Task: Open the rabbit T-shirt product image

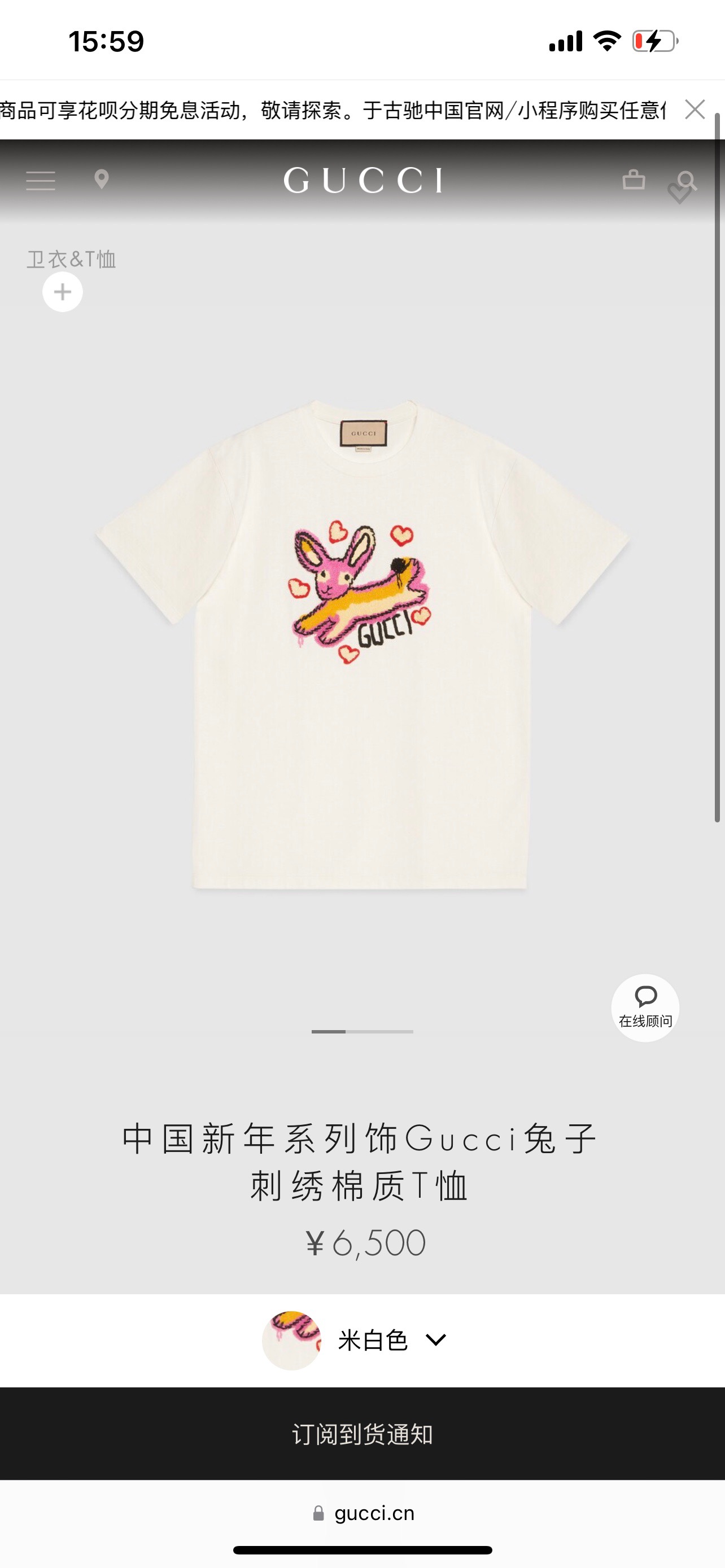Action: (362, 645)
